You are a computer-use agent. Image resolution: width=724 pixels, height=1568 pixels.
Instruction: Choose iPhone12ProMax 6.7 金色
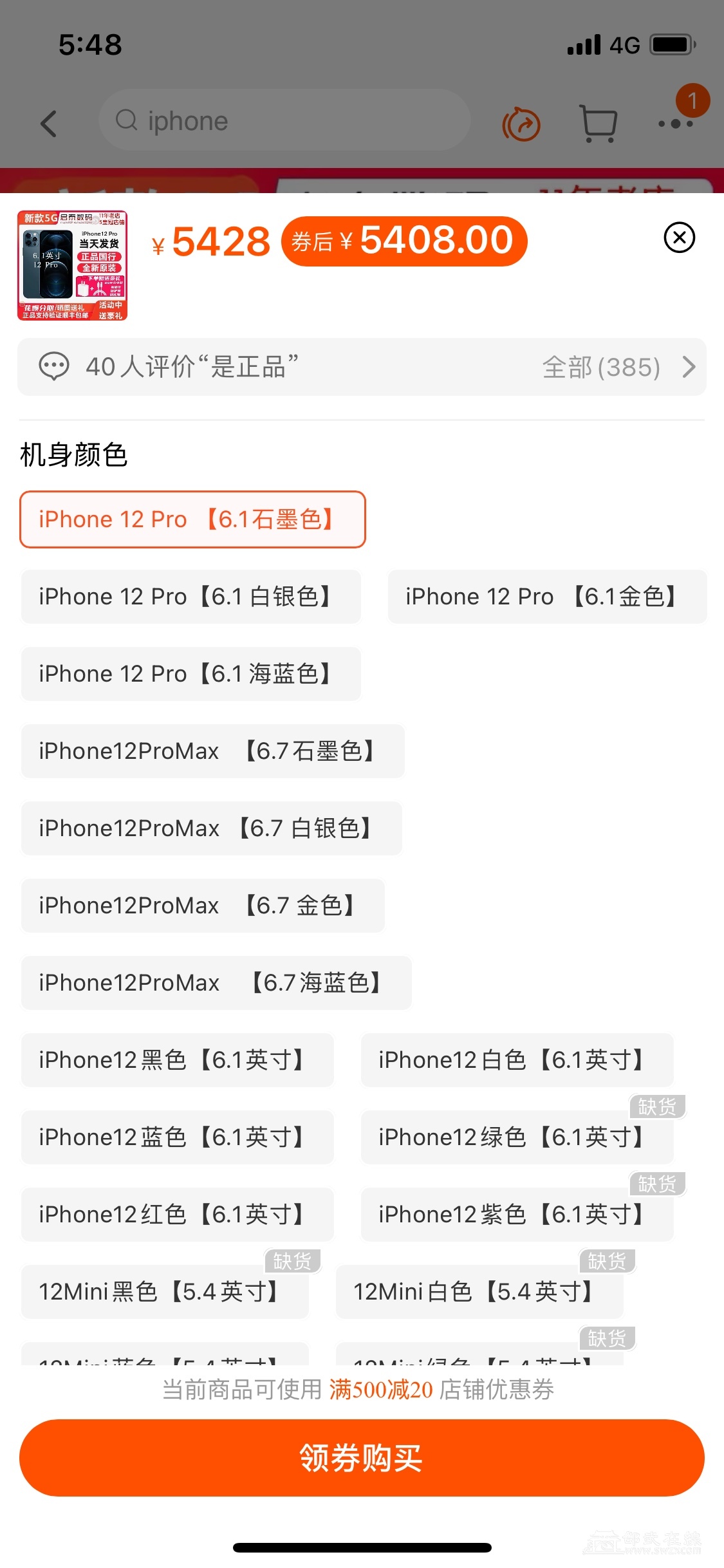pos(203,906)
